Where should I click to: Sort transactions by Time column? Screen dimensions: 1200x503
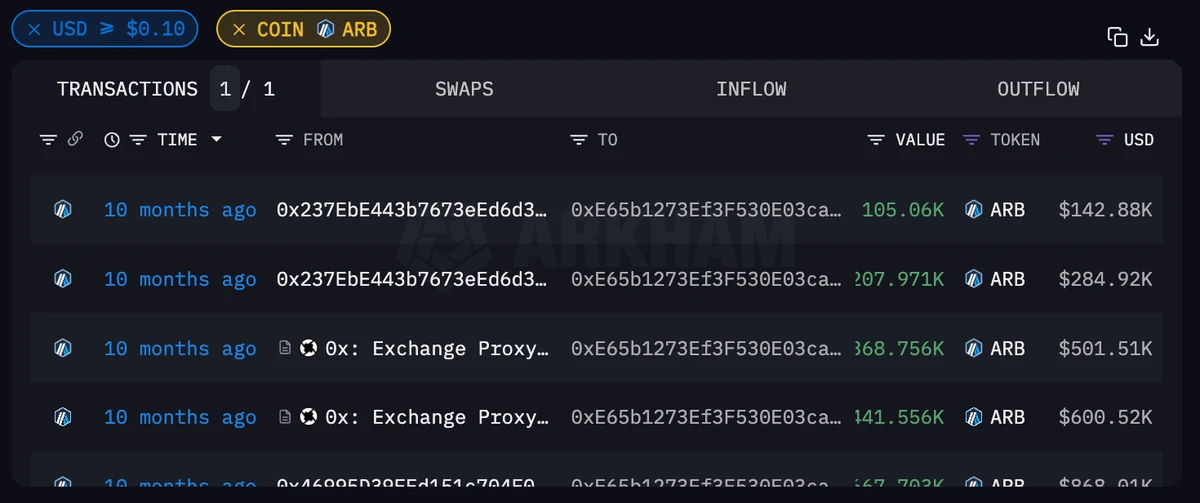point(177,140)
